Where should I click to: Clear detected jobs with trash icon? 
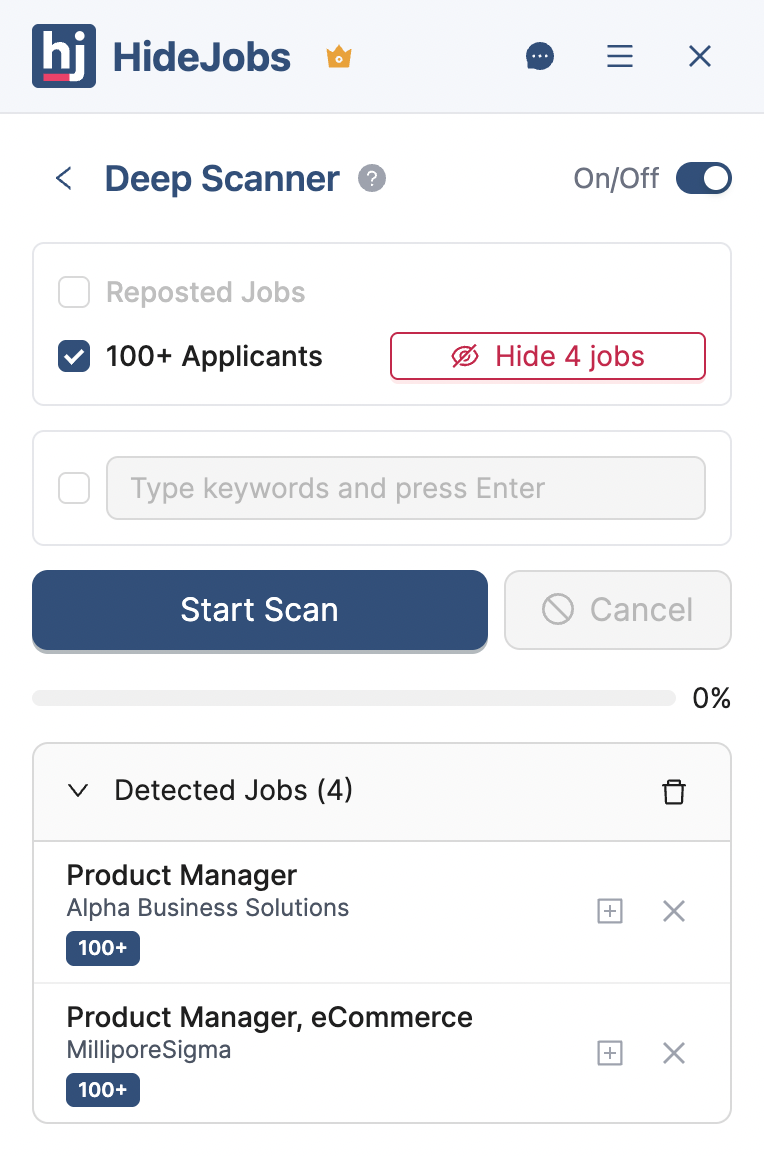674,791
